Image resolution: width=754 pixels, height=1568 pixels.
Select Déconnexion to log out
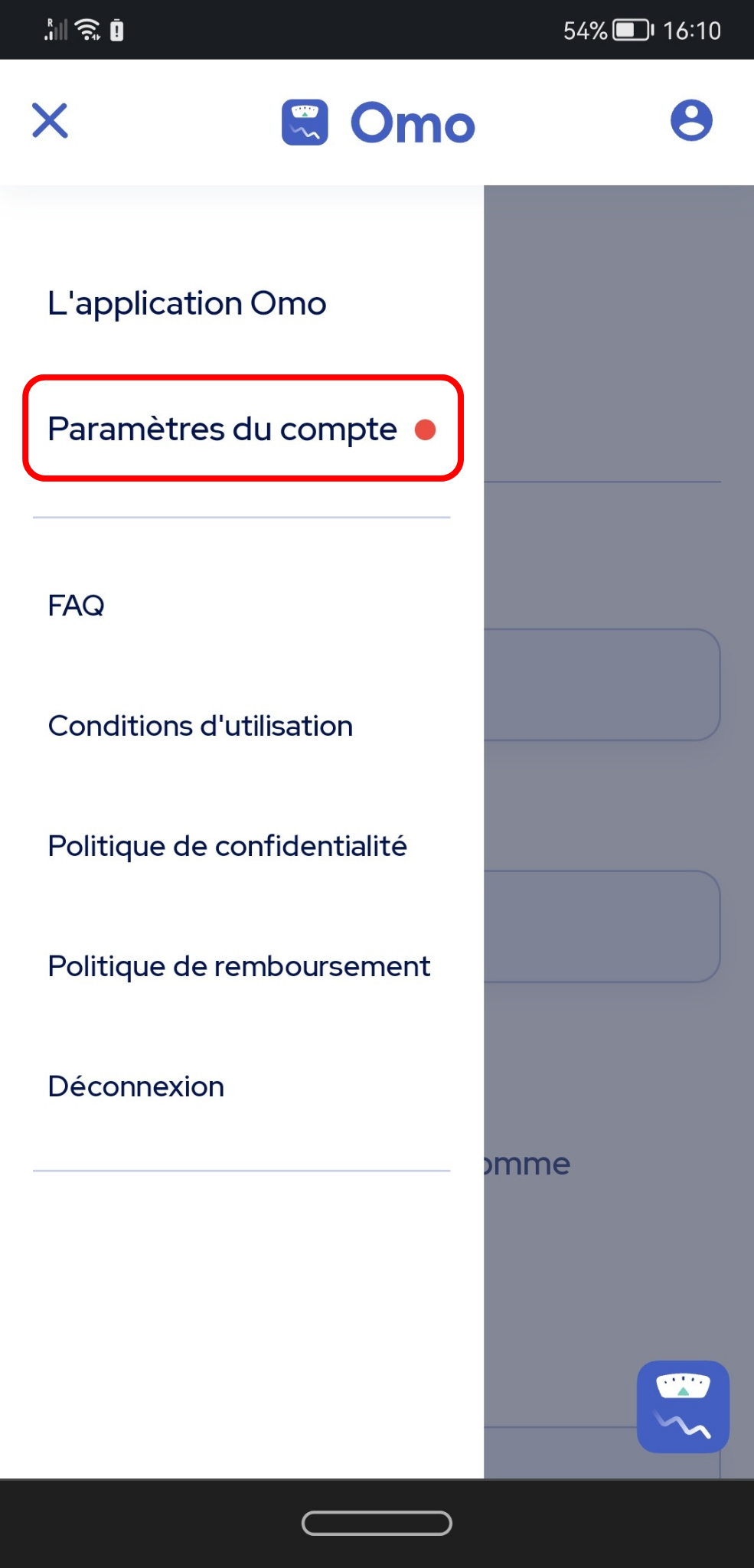pos(136,1086)
